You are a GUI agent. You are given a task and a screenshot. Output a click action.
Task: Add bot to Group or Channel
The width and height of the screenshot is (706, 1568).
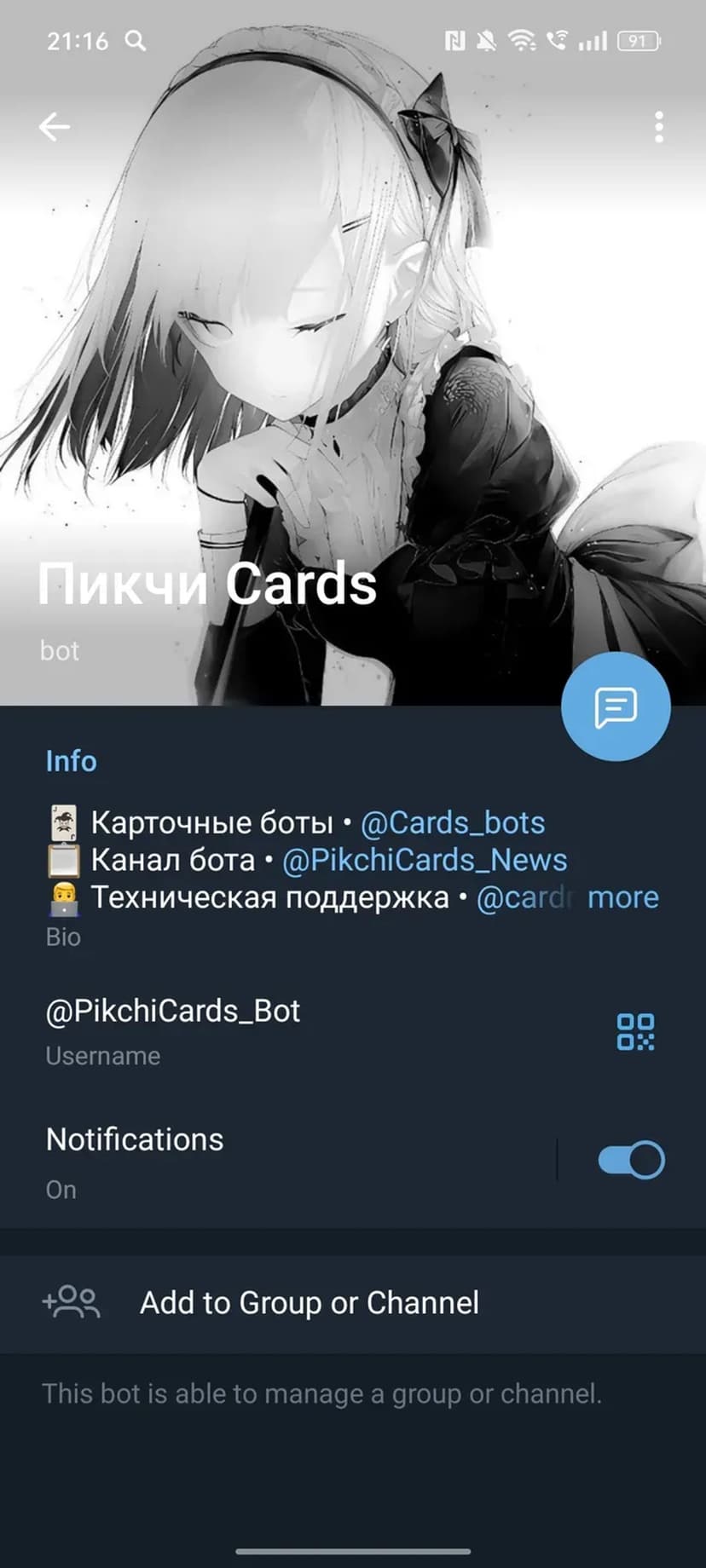pyautogui.click(x=309, y=1303)
